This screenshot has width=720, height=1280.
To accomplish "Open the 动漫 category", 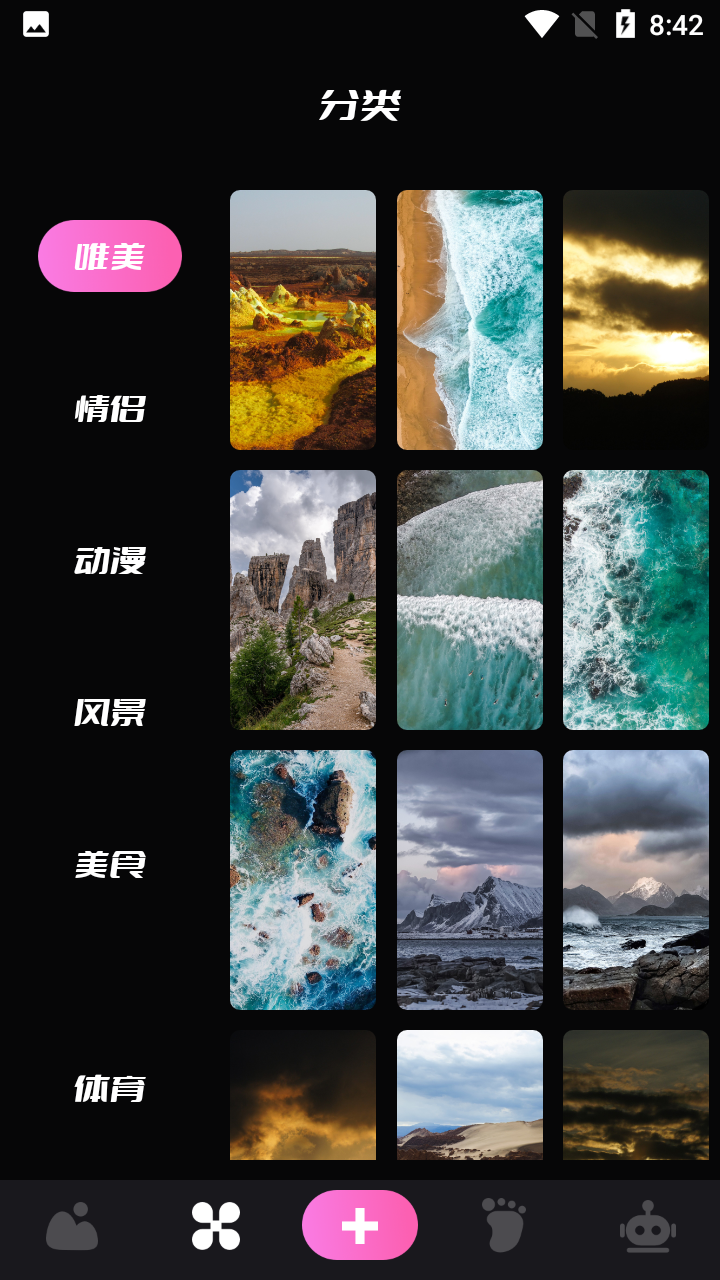I will (110, 560).
